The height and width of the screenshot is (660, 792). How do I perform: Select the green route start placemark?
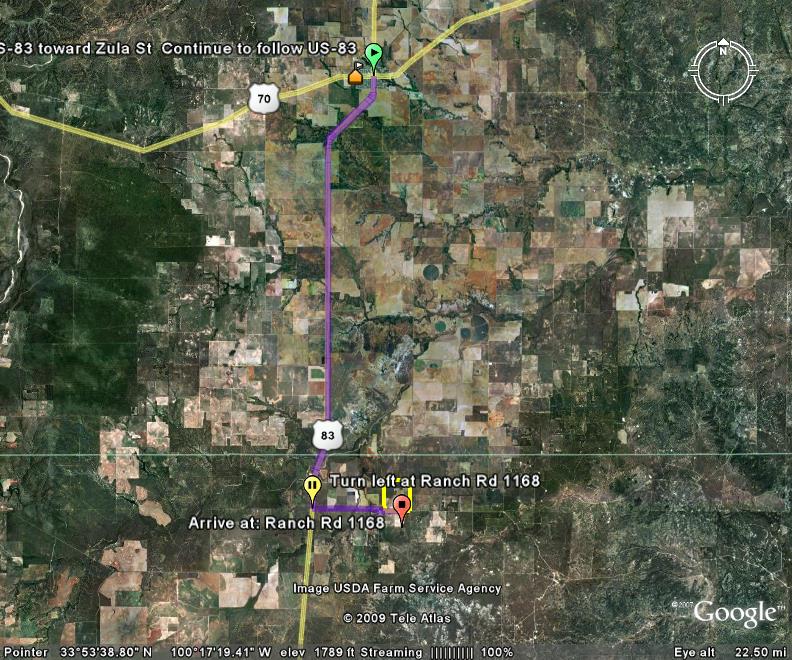click(373, 54)
